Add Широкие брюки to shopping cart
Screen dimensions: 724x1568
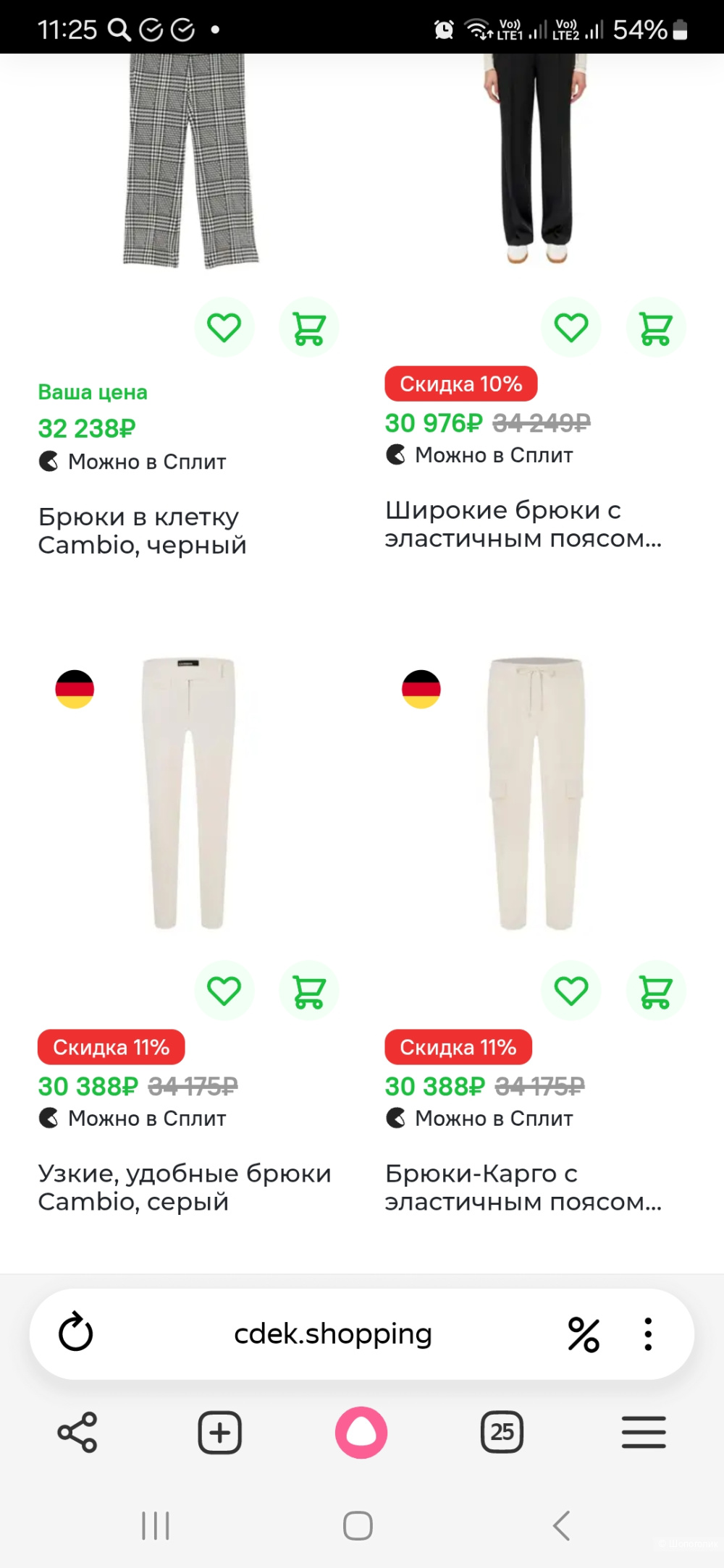(x=655, y=327)
